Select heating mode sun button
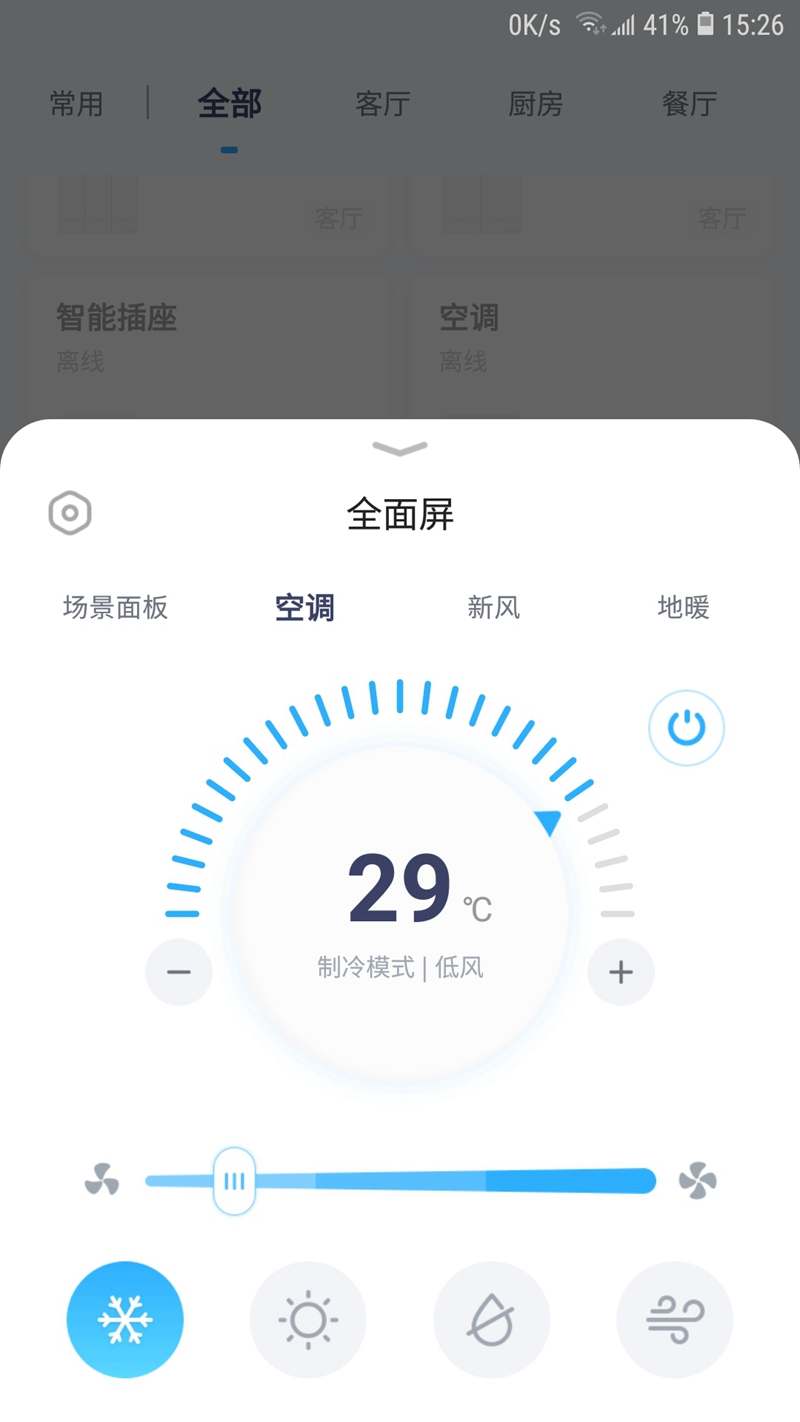The width and height of the screenshot is (800, 1422). (308, 1320)
